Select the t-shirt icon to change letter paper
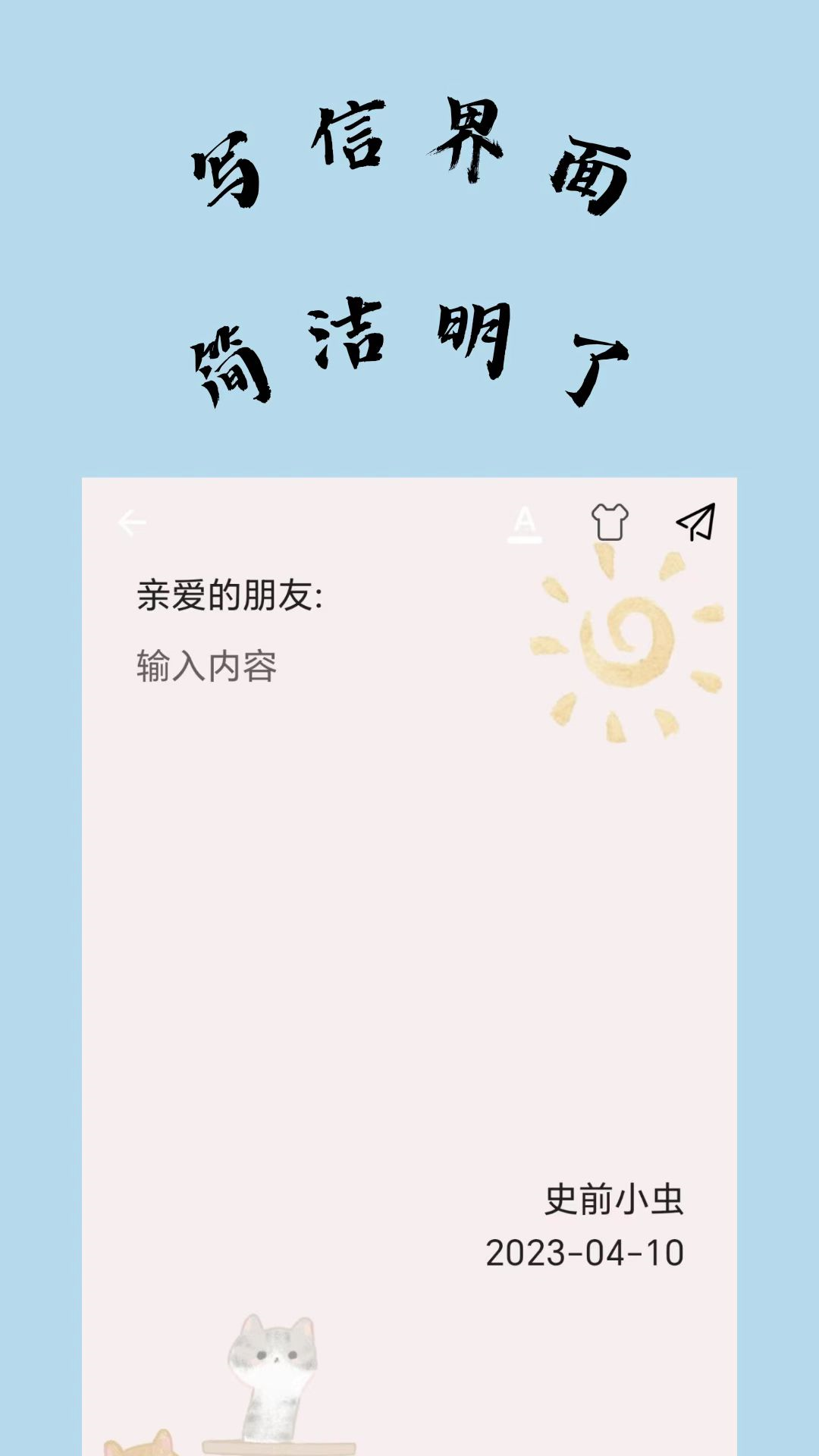819x1456 pixels. click(x=611, y=522)
